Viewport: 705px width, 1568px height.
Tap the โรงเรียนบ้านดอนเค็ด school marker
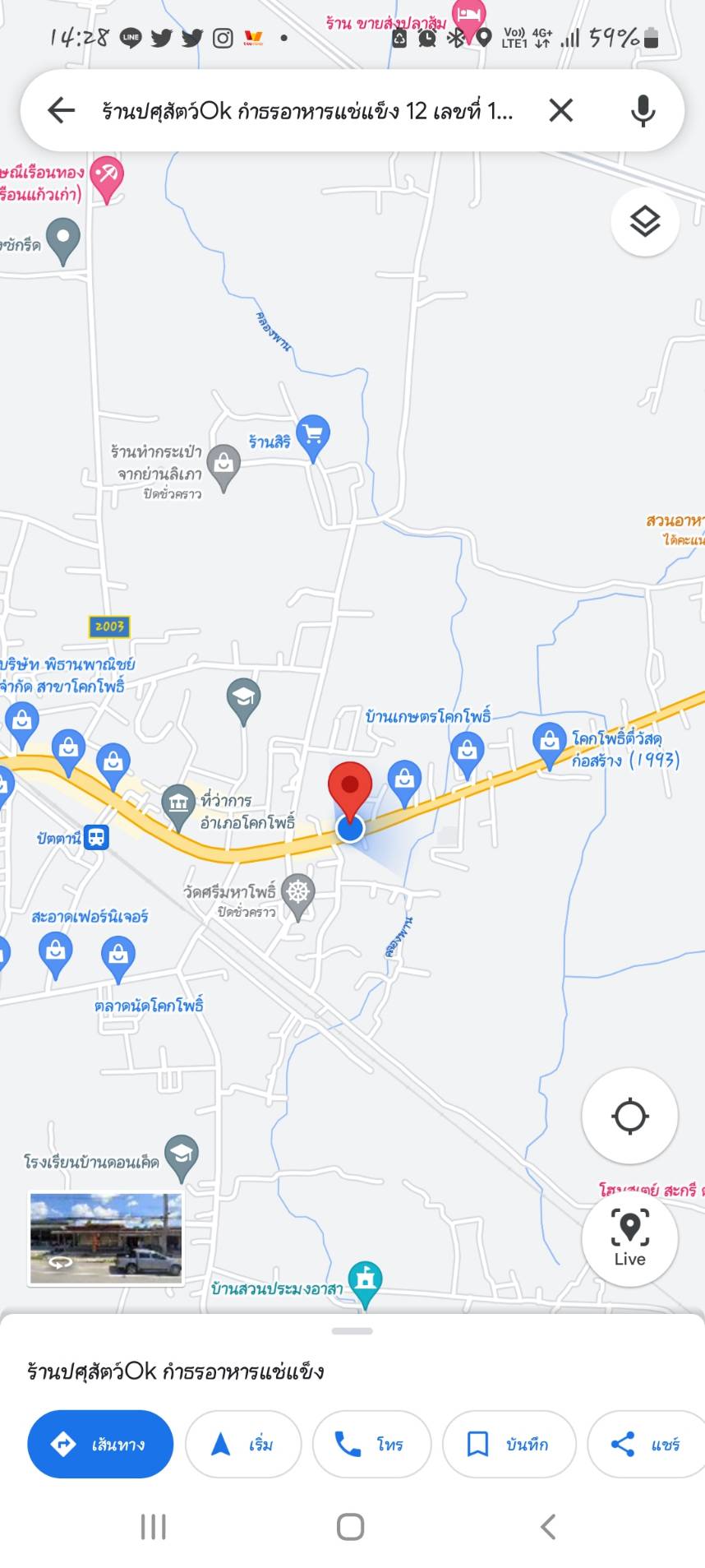click(x=182, y=1156)
